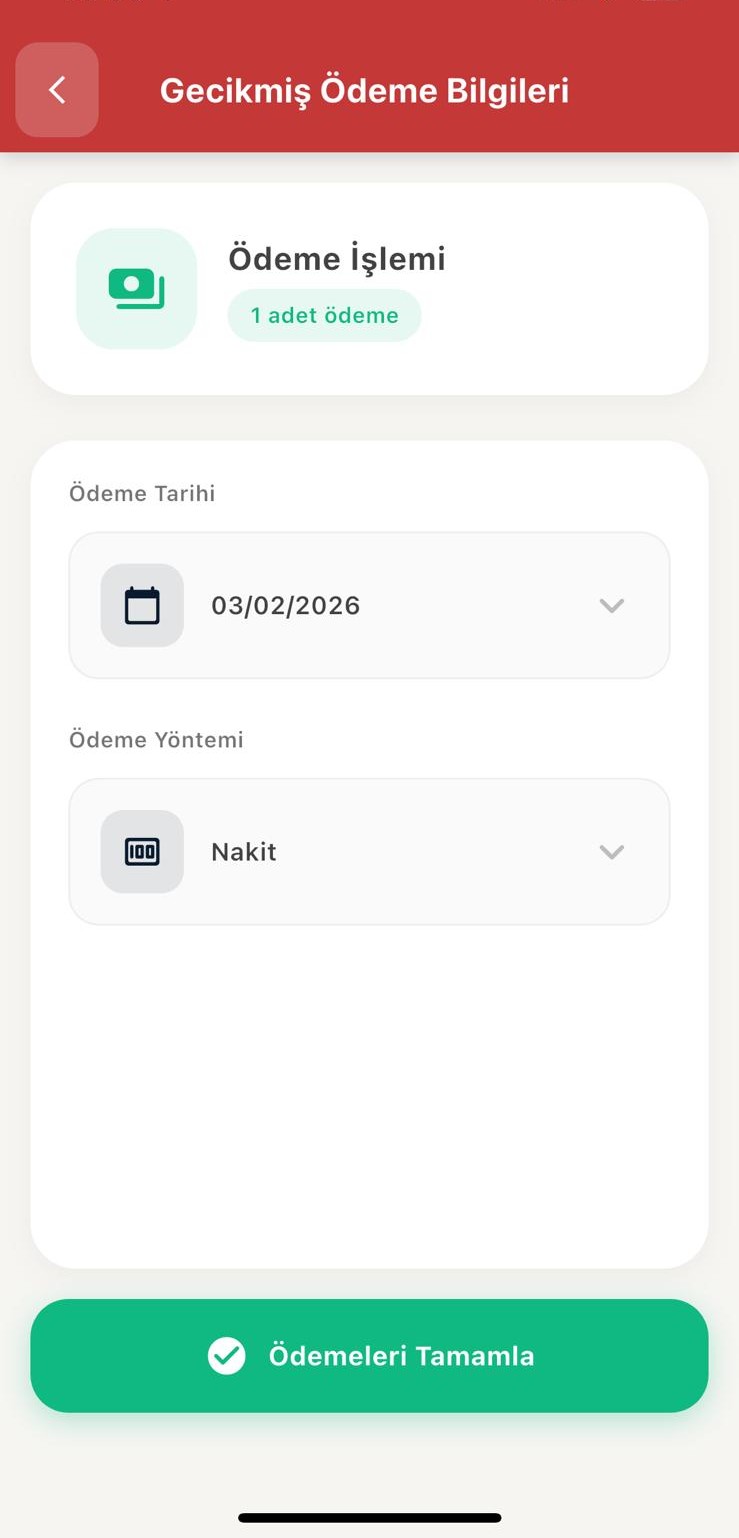Open the dropdown arrow beside Nakit
The image size is (739, 1538).
point(611,852)
